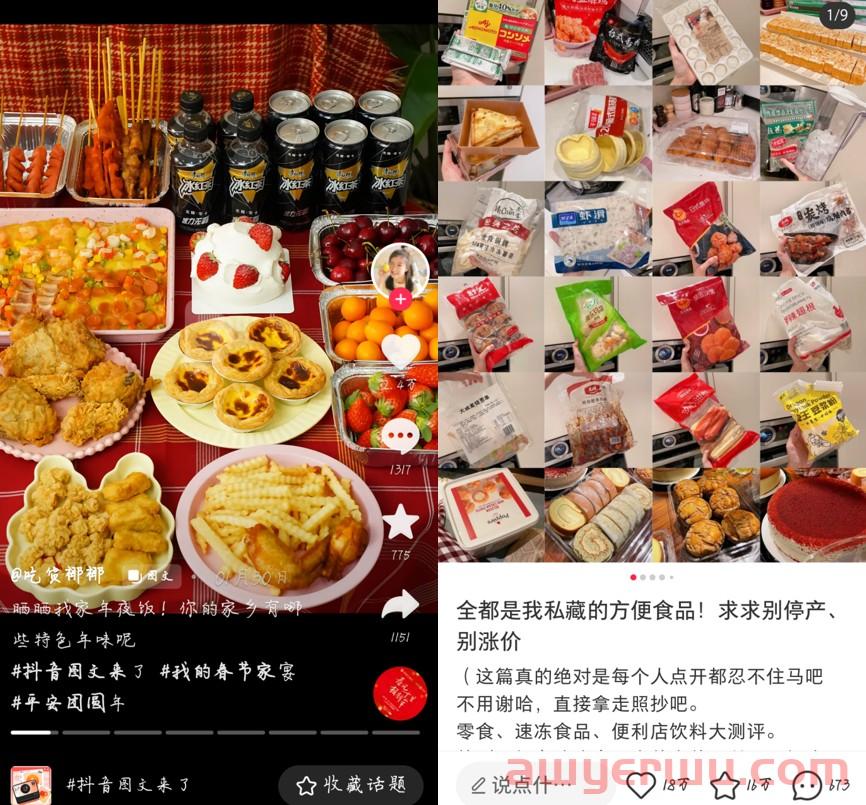
Task: Collect the note with the star showing 16万
Action: [x=726, y=785]
